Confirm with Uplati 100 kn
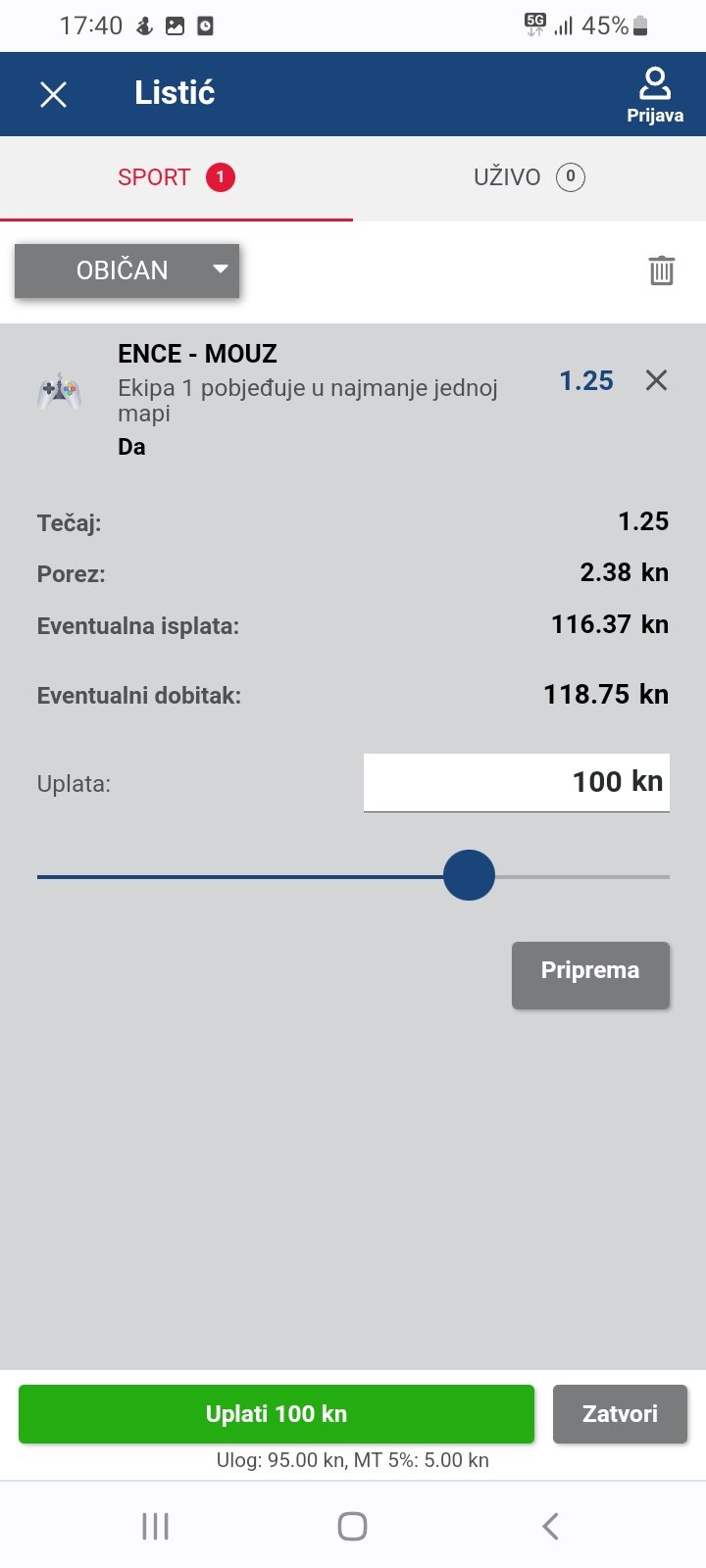This screenshot has width=706, height=1568. click(277, 1414)
